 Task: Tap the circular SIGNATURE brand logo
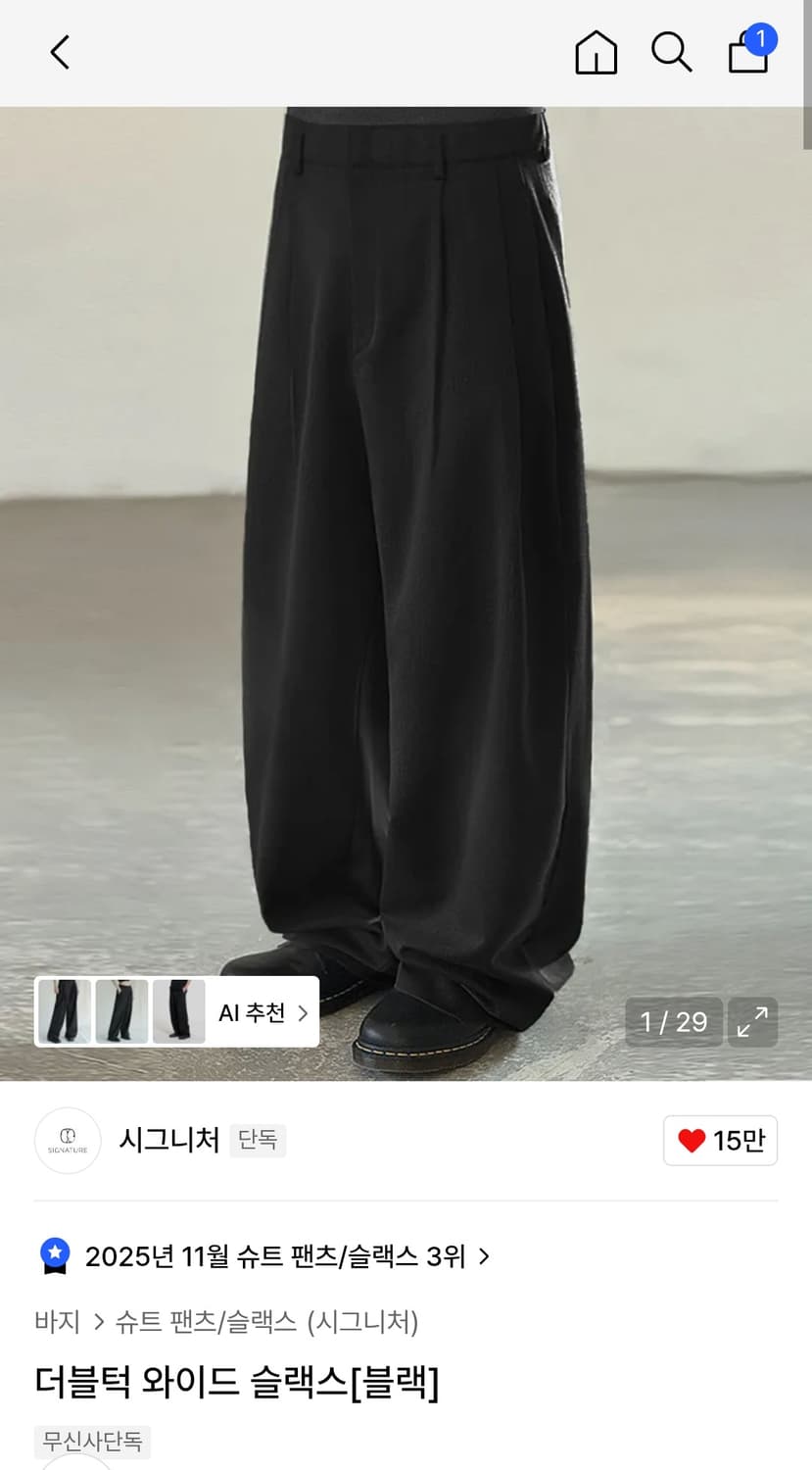pyautogui.click(x=68, y=1141)
